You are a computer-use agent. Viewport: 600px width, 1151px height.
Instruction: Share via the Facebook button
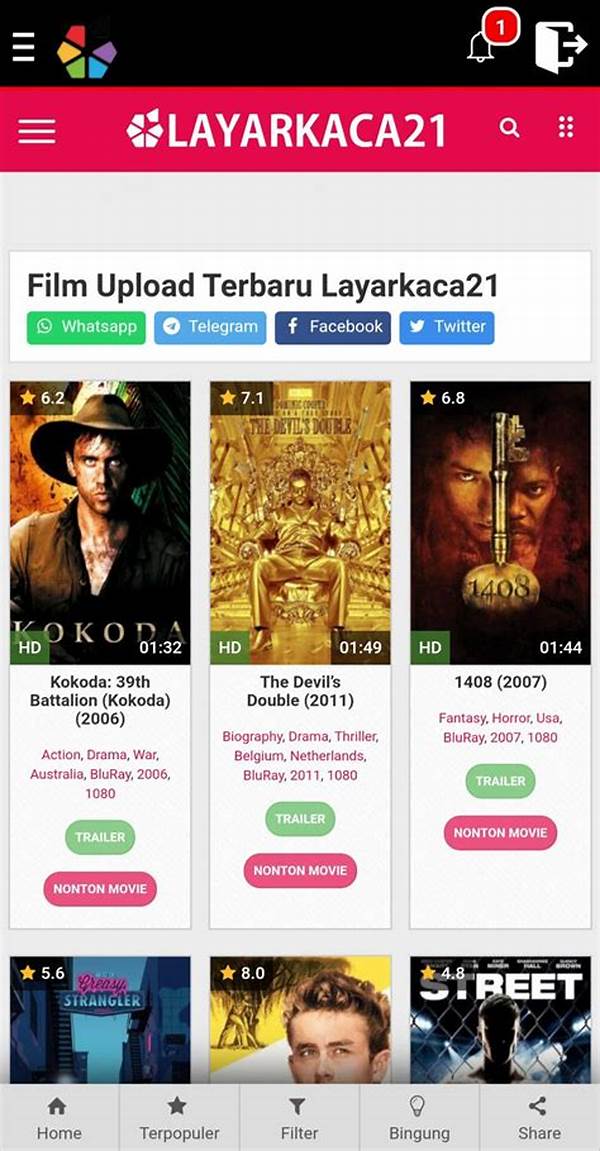[333, 327]
